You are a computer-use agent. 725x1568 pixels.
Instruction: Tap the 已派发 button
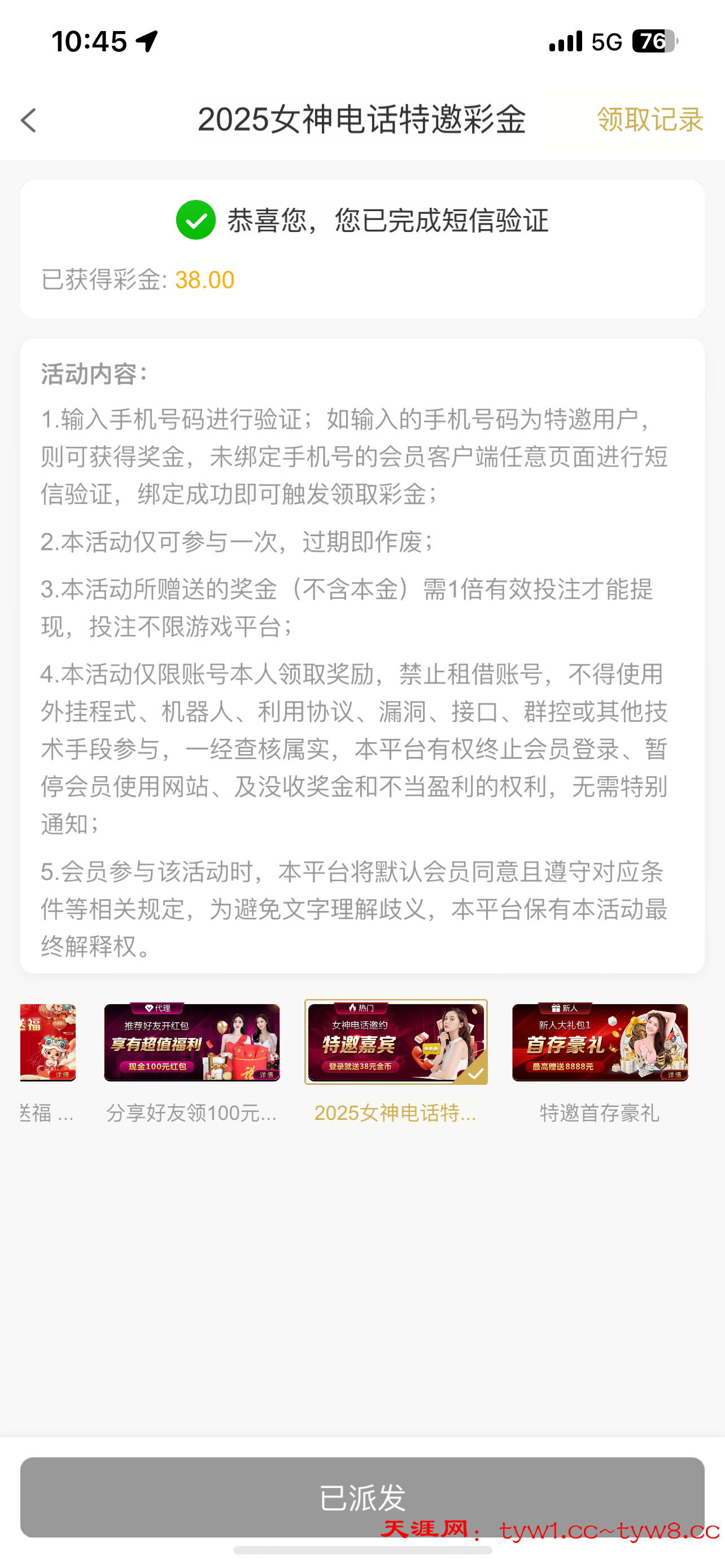(362, 1496)
